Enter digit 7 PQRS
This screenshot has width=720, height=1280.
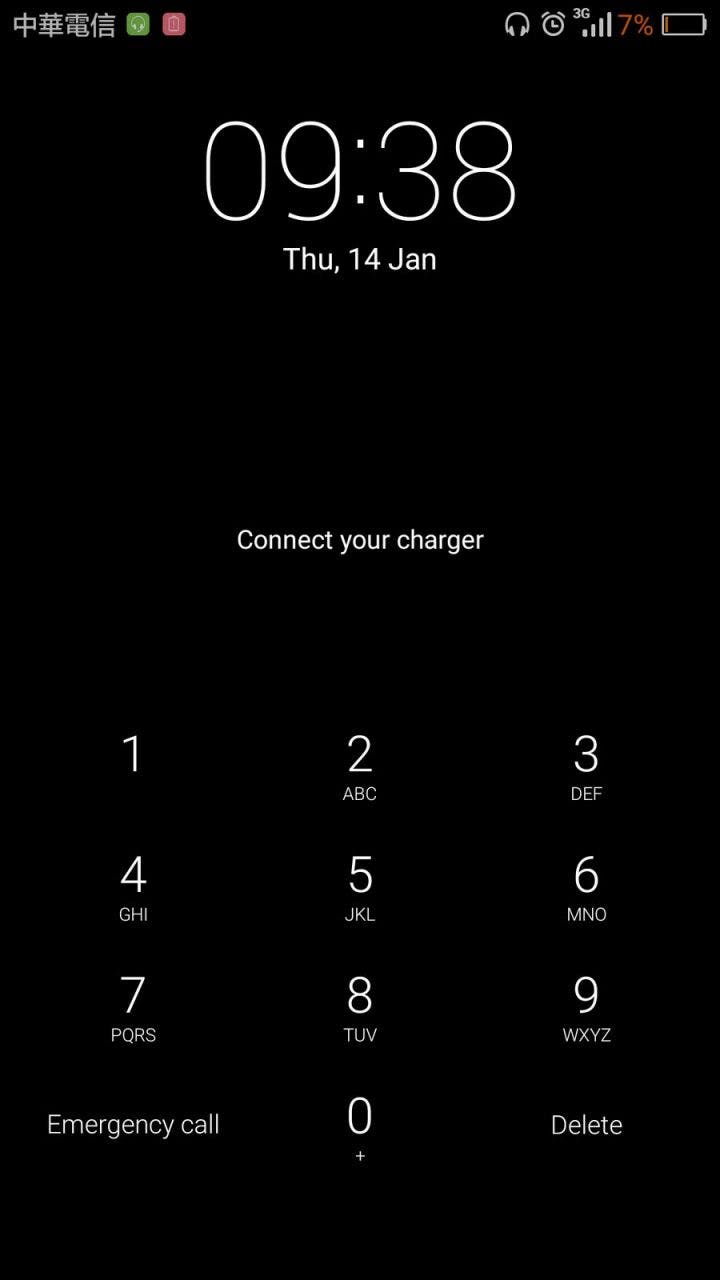click(x=133, y=1007)
